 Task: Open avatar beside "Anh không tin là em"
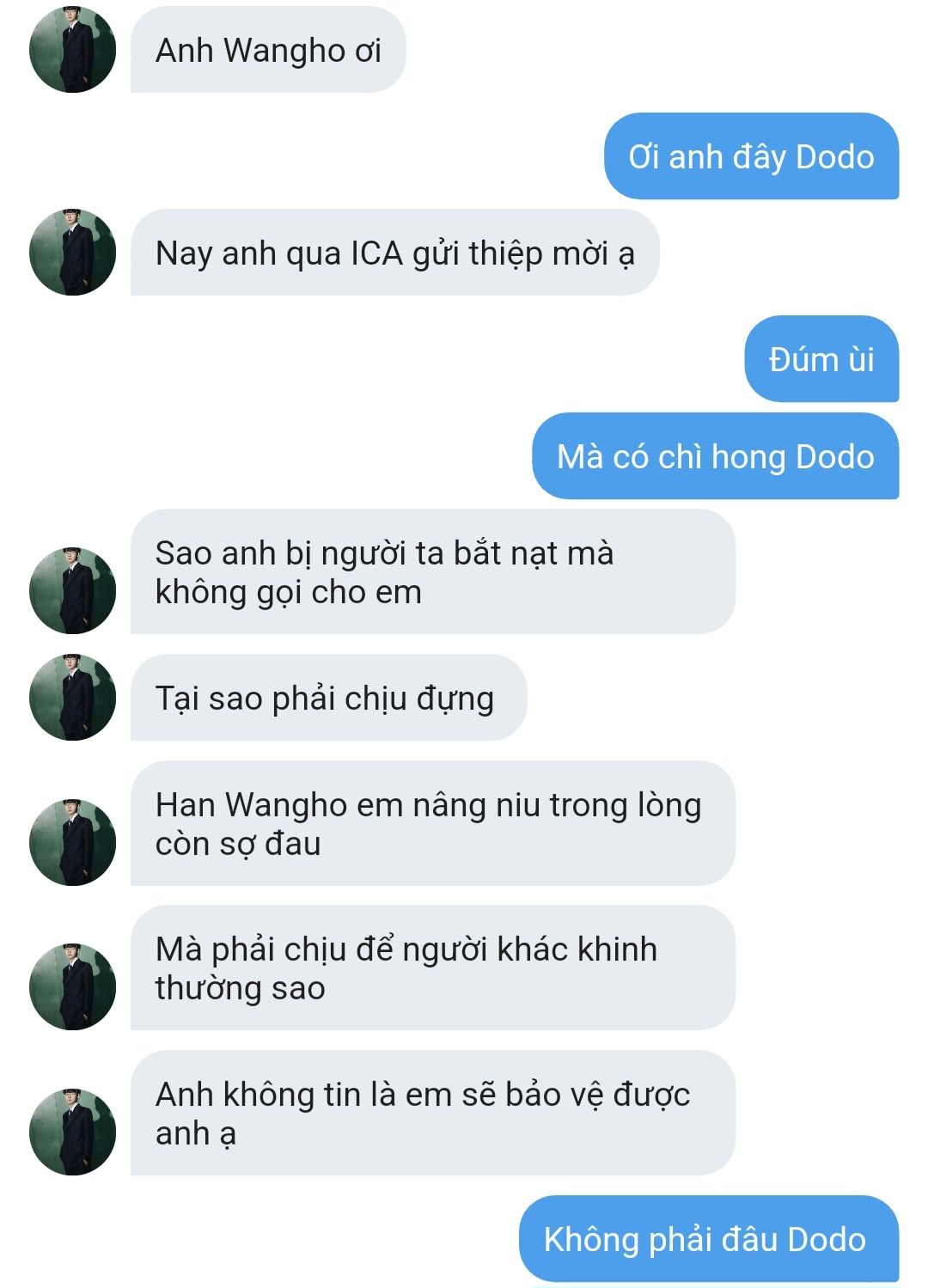(x=72, y=1132)
